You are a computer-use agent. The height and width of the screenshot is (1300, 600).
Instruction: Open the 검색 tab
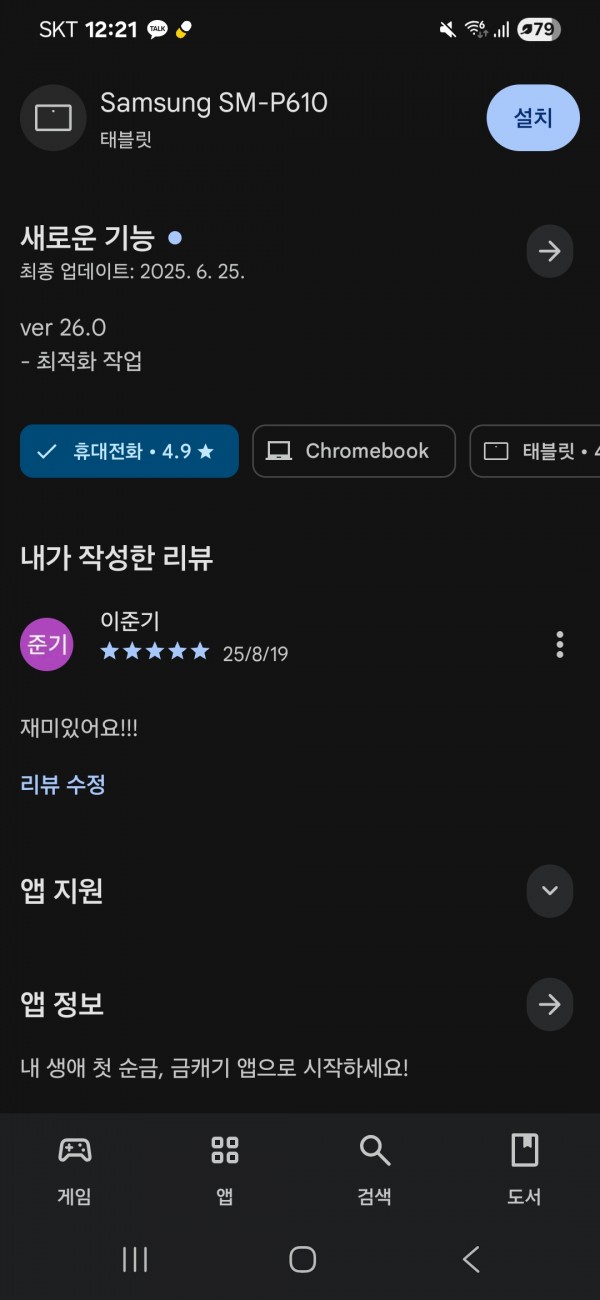click(375, 1169)
